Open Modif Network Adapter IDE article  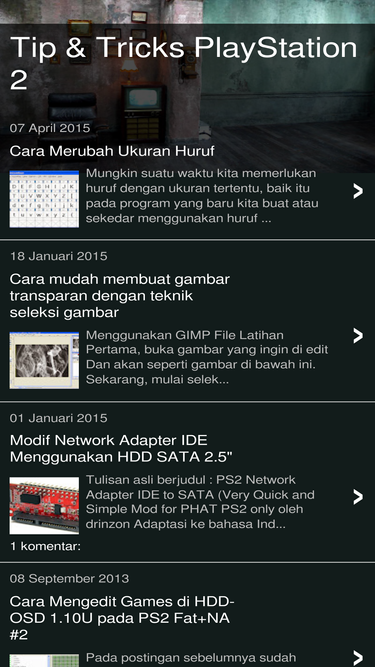pos(121,448)
